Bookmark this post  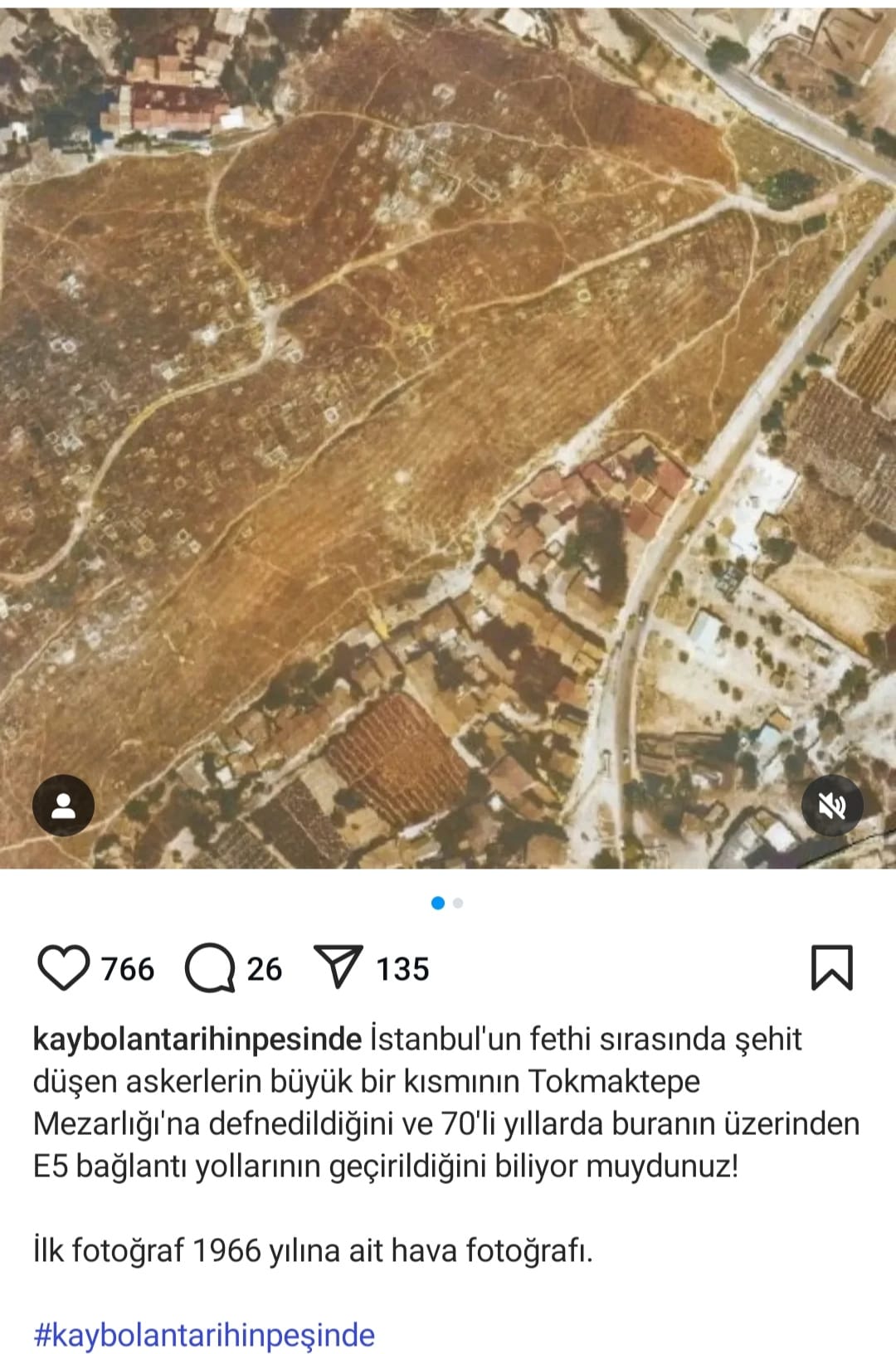point(831,968)
